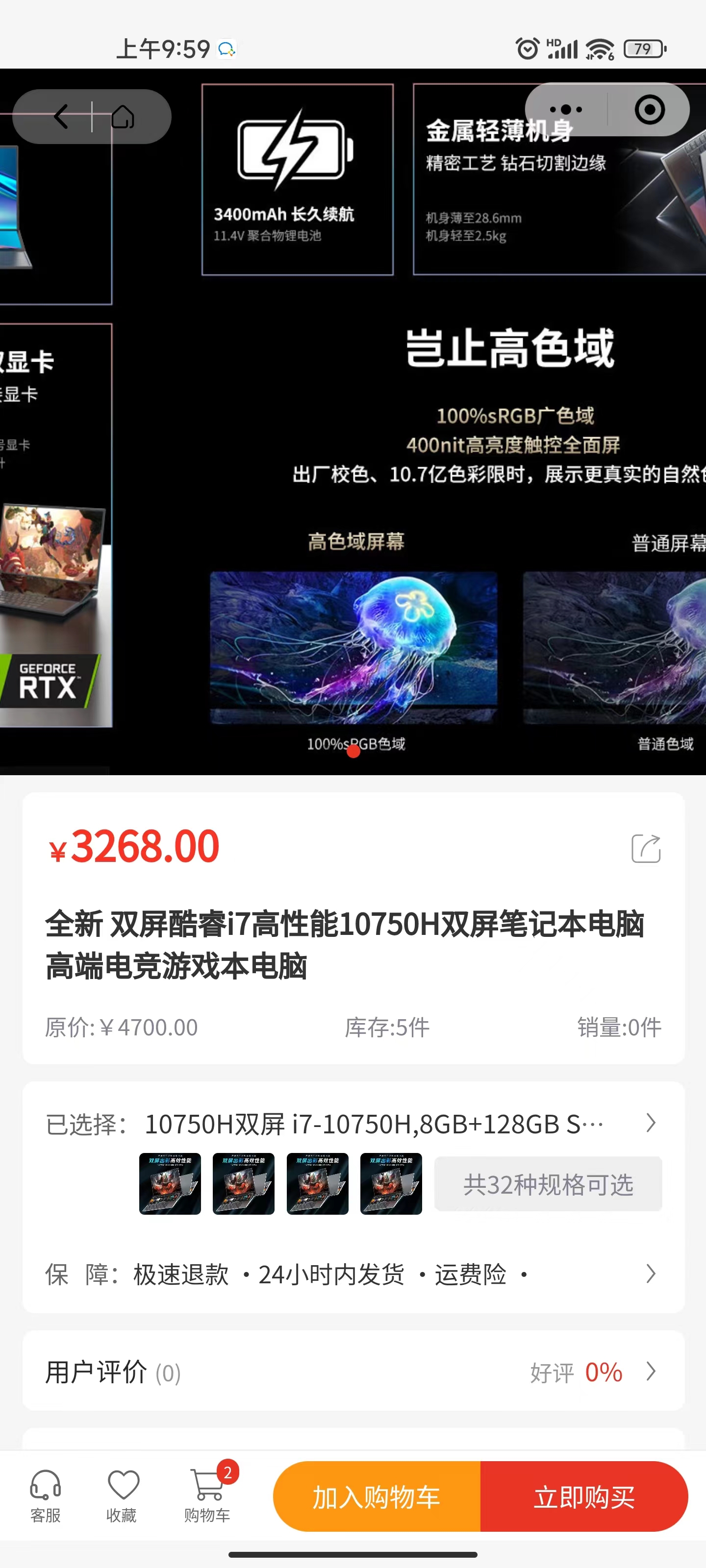Open 共32种规格可选 options list

click(x=548, y=1183)
